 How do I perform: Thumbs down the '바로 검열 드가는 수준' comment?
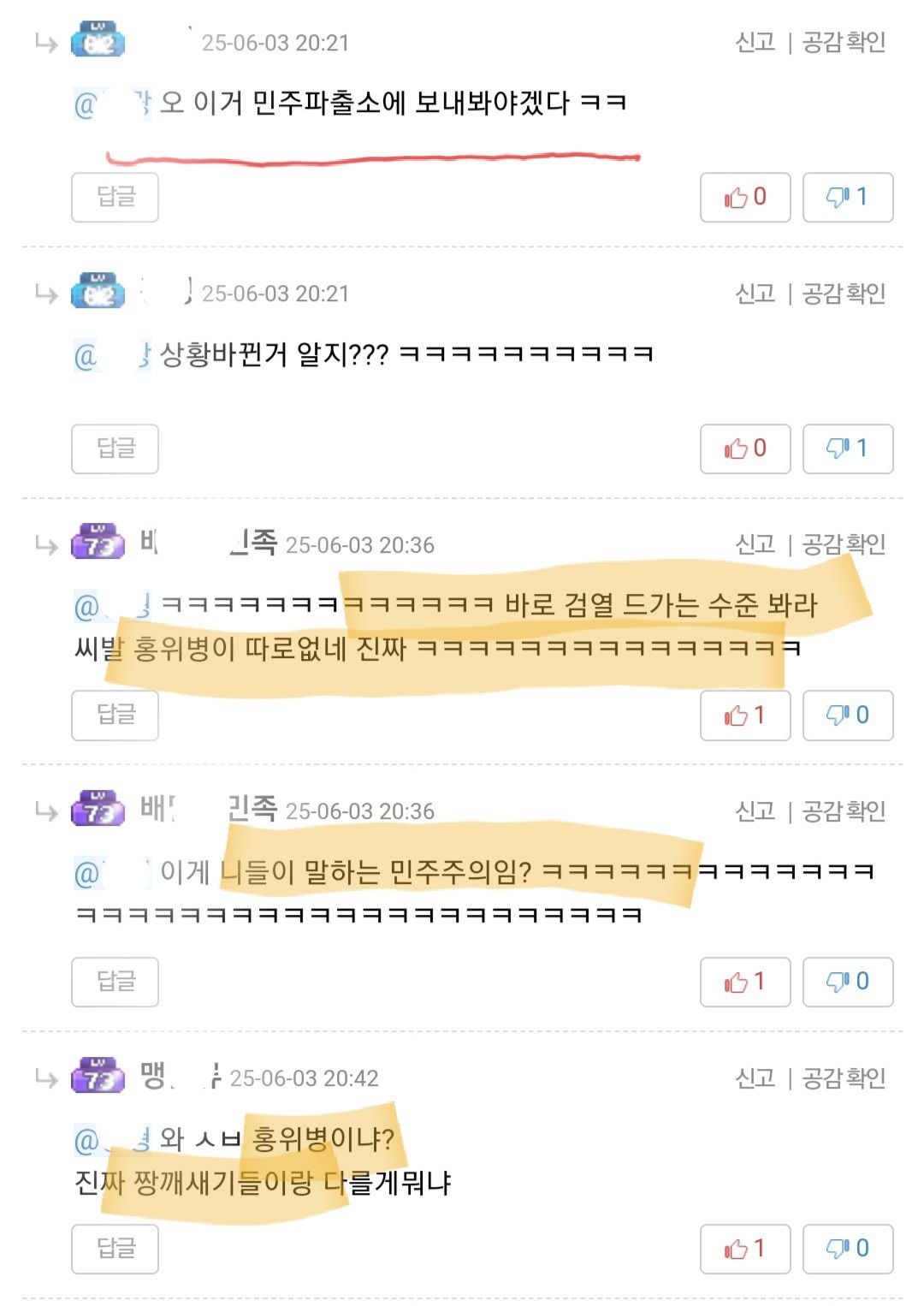coord(847,715)
